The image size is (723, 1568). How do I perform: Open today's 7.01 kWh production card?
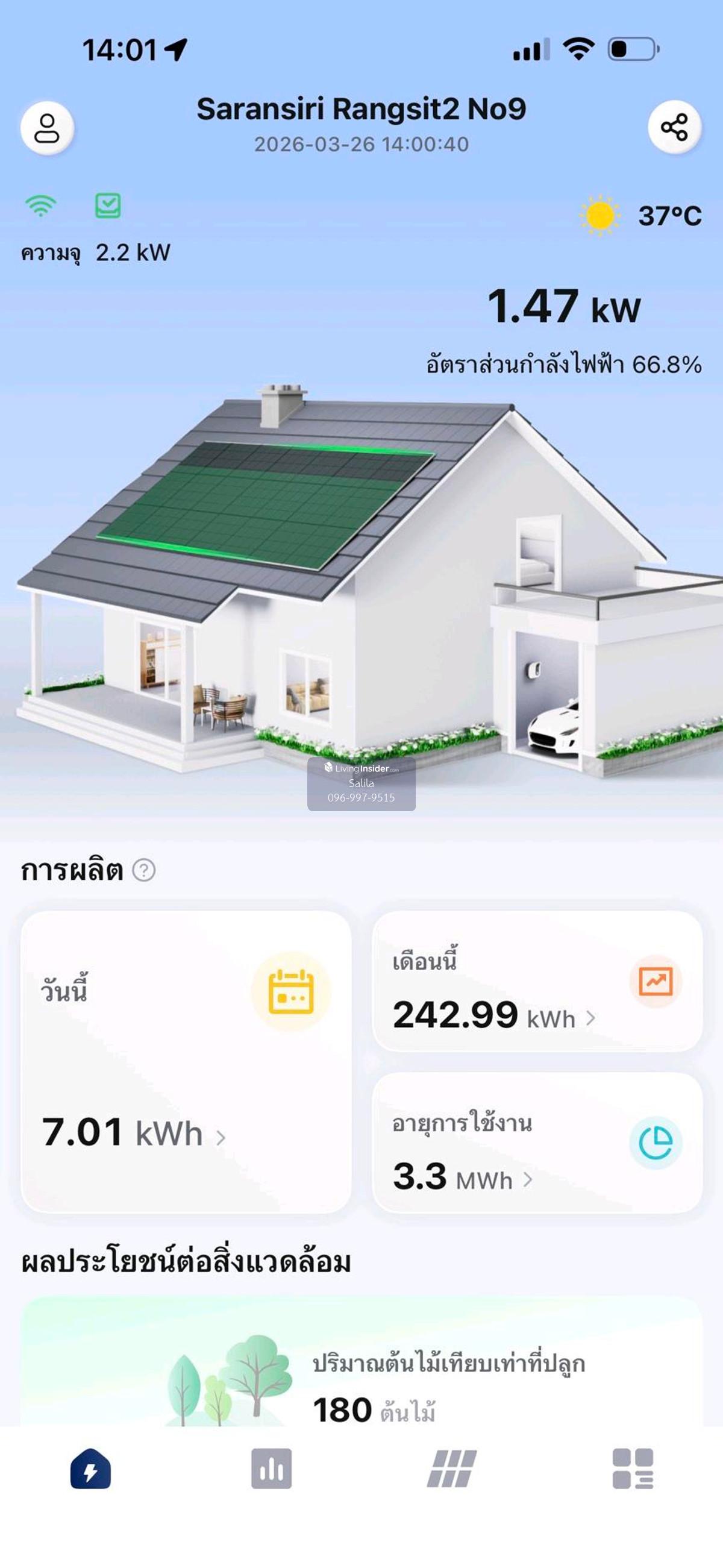click(186, 1062)
